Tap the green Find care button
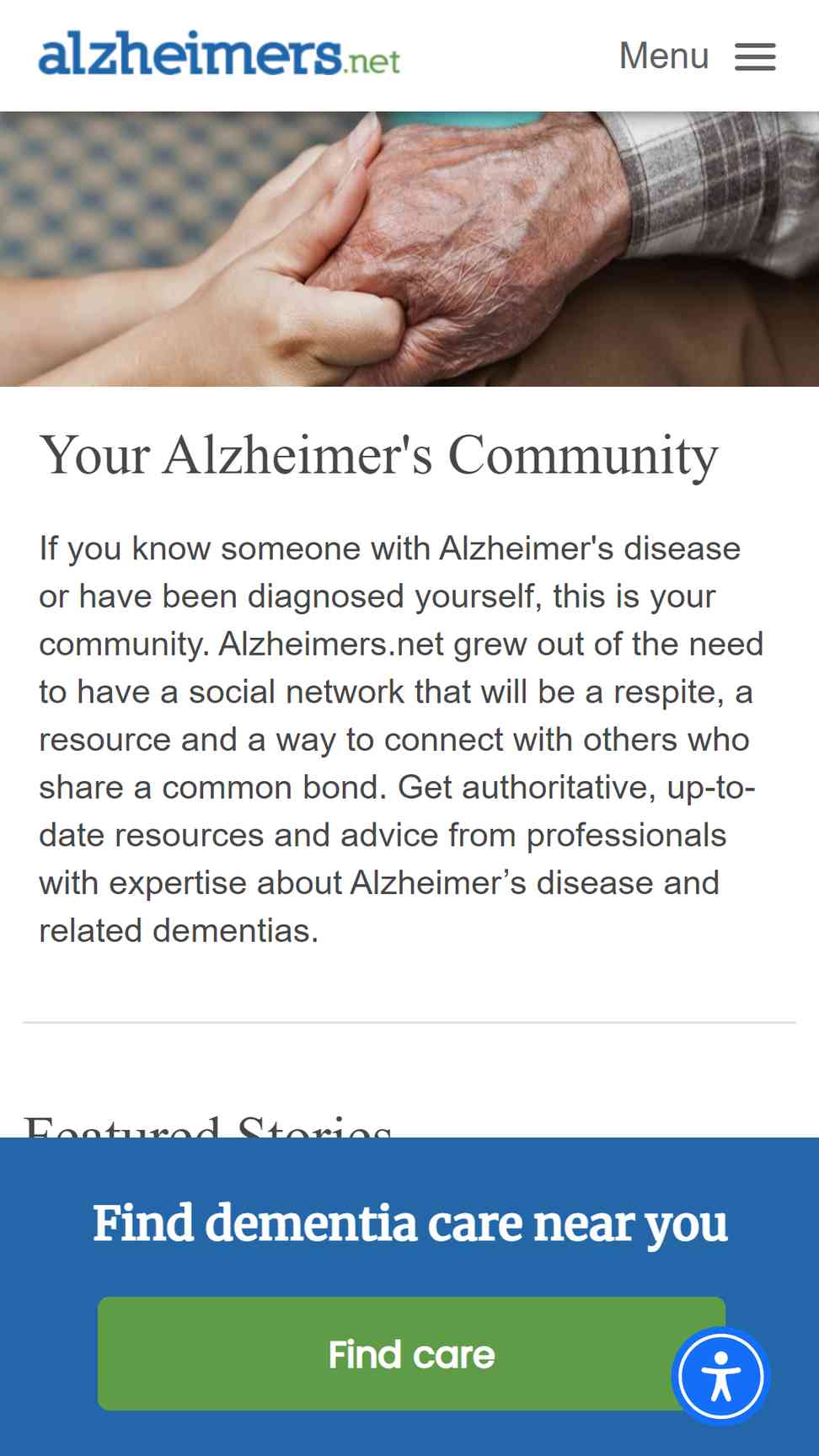This screenshot has height=1456, width=819. [x=411, y=1353]
